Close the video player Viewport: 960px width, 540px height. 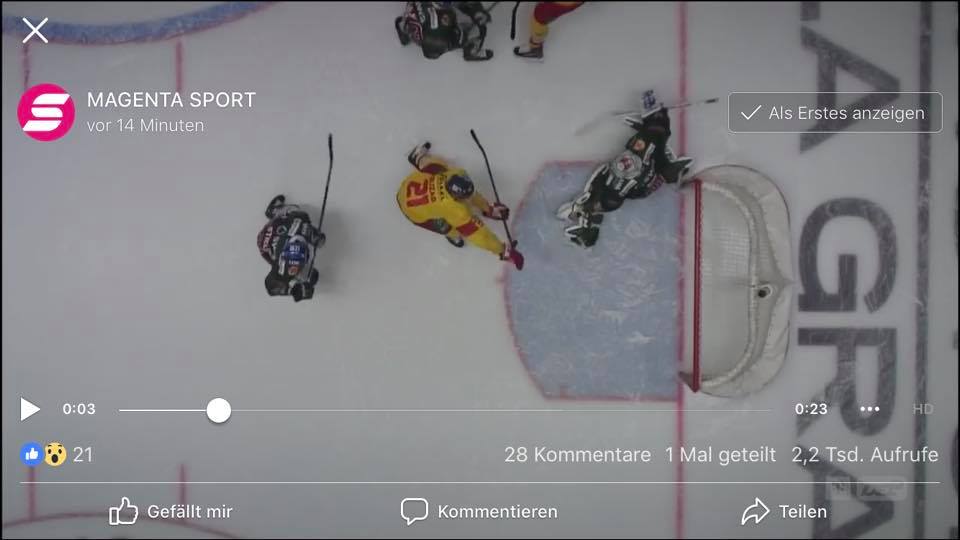coord(35,30)
